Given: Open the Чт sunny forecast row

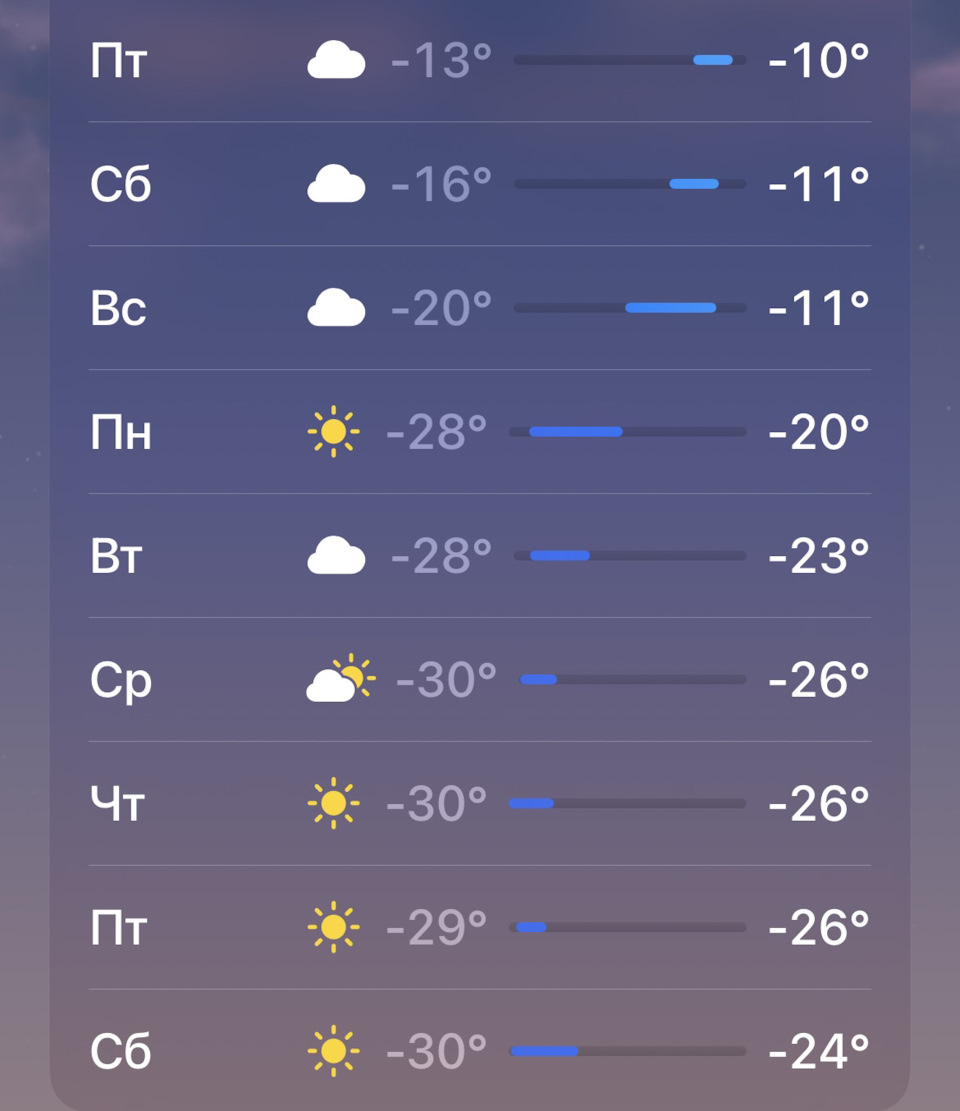Looking at the screenshot, I should [480, 804].
